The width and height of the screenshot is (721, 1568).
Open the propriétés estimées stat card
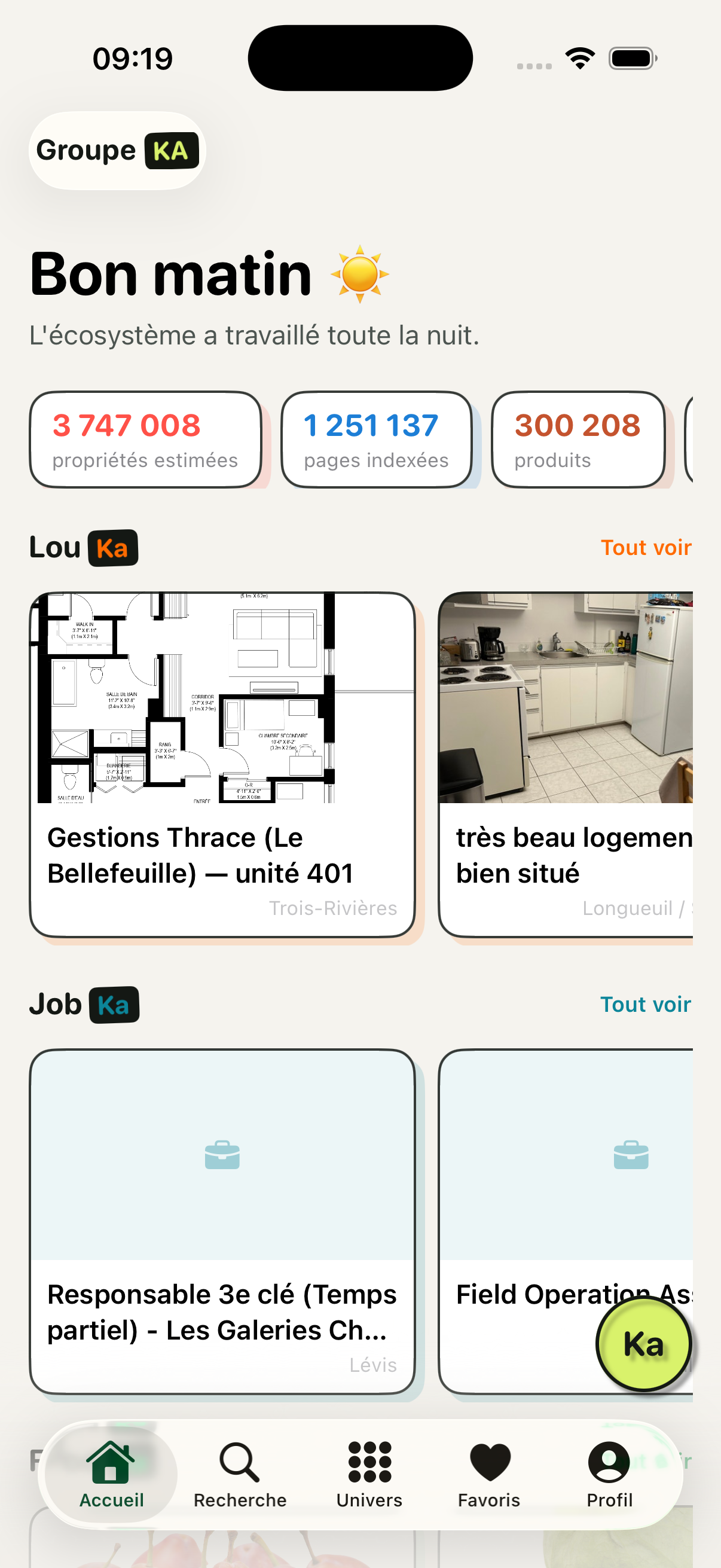tap(145, 440)
